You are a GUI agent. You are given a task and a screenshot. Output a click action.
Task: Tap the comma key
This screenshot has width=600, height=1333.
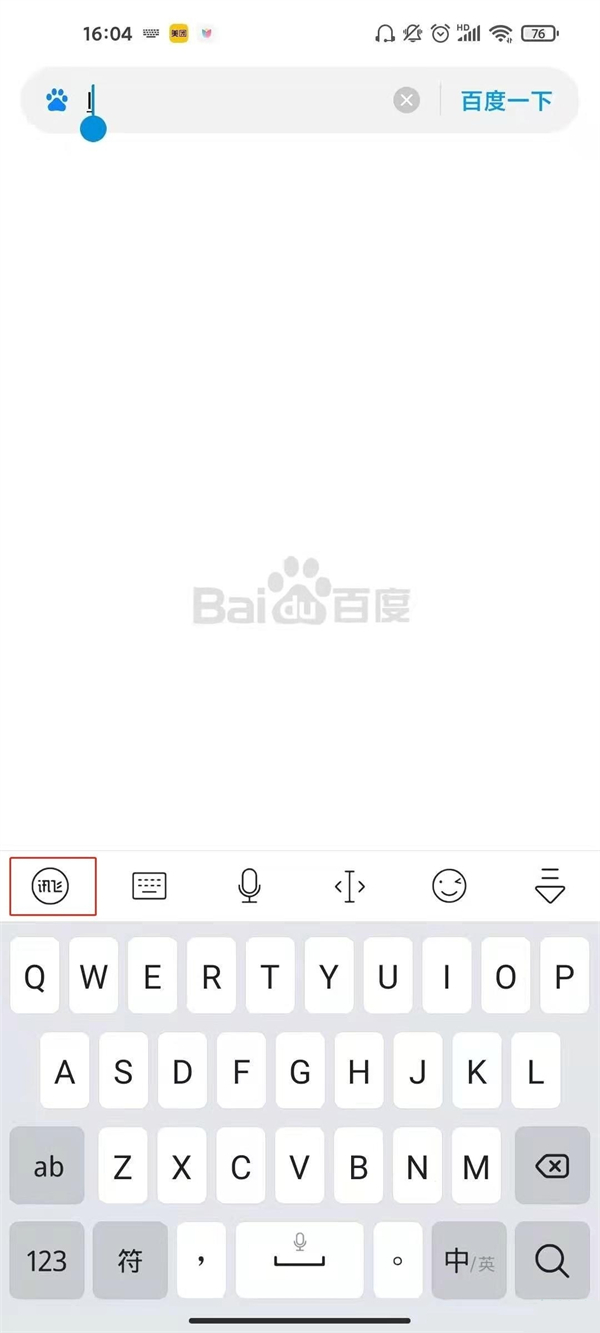203,1261
